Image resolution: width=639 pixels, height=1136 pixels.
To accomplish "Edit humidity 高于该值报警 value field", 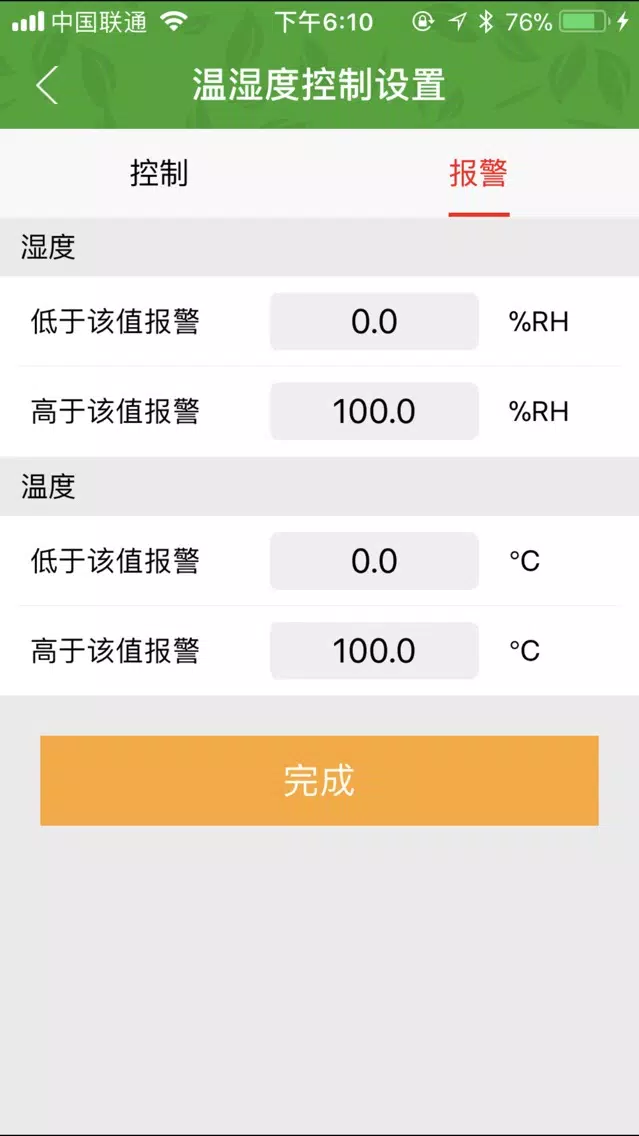I will coord(374,412).
